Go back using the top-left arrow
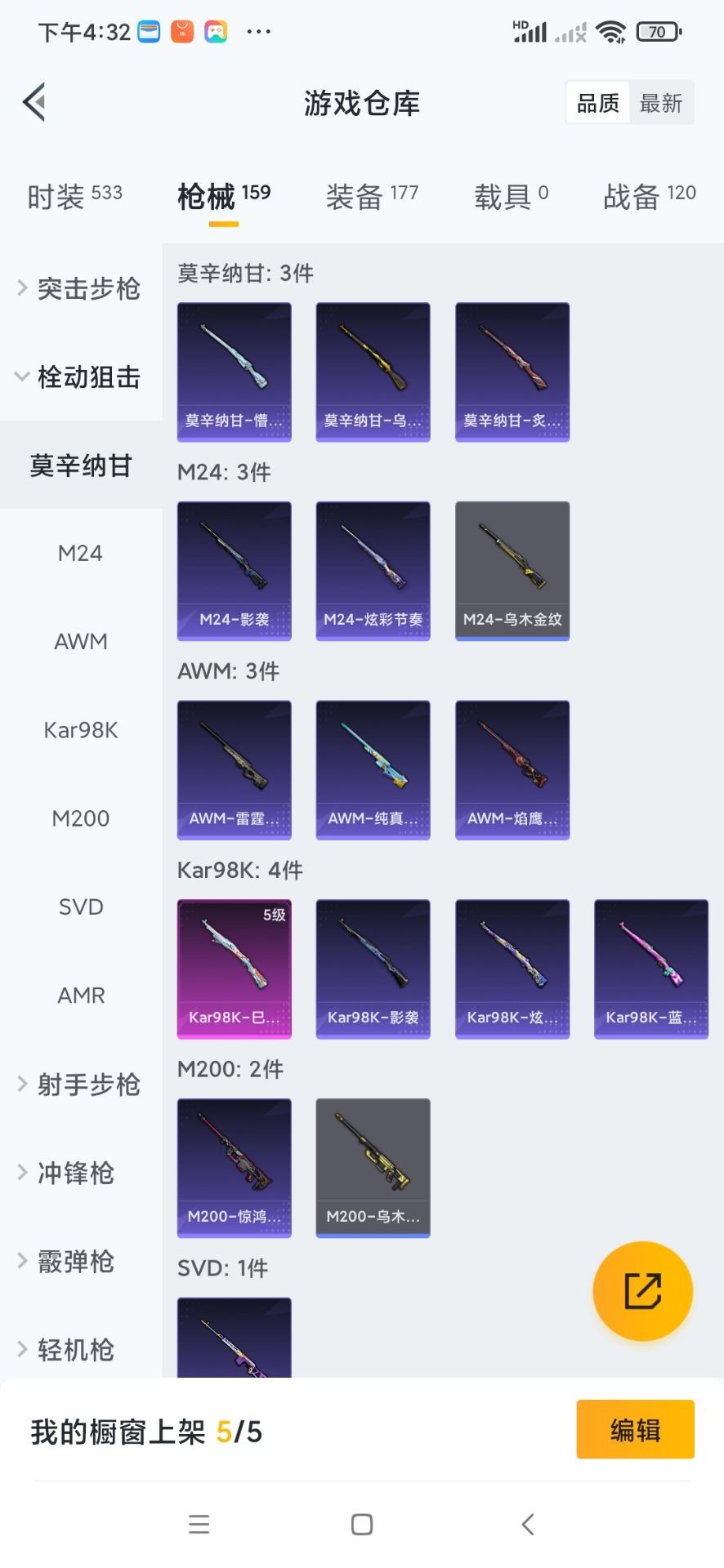The width and height of the screenshot is (724, 1568). (x=34, y=103)
